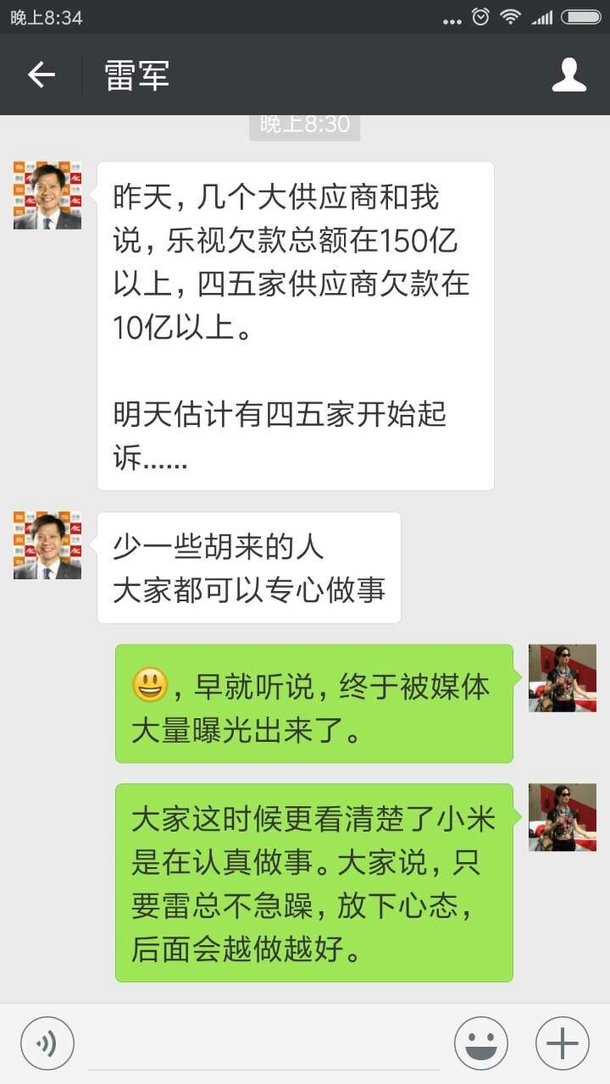This screenshot has height=1084, width=610.
Task: Open 雷军's avatar beside 少一些胡来的人 message
Action: pos(47,545)
